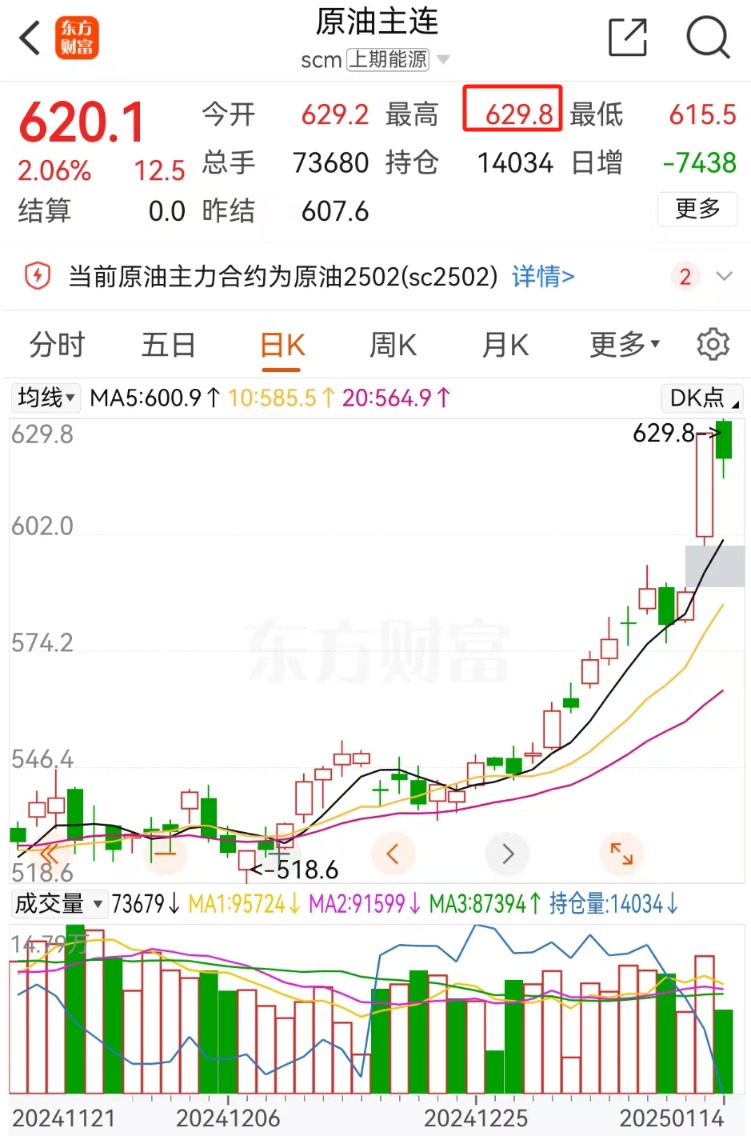The image size is (751, 1136).
Task: Switch to the 周K weekly chart tab
Action: [x=392, y=344]
